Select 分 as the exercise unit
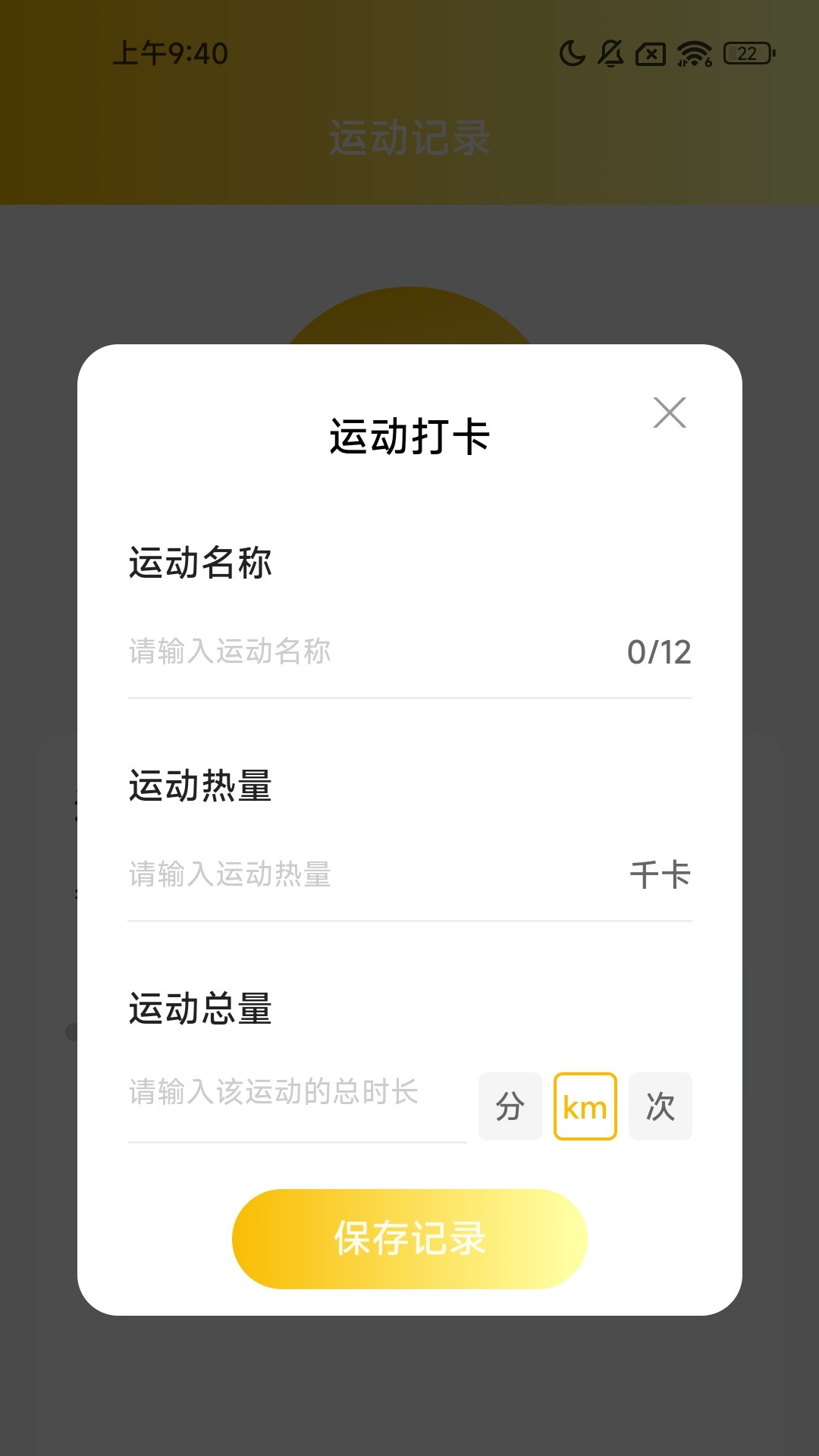Viewport: 819px width, 1456px height. (510, 1107)
